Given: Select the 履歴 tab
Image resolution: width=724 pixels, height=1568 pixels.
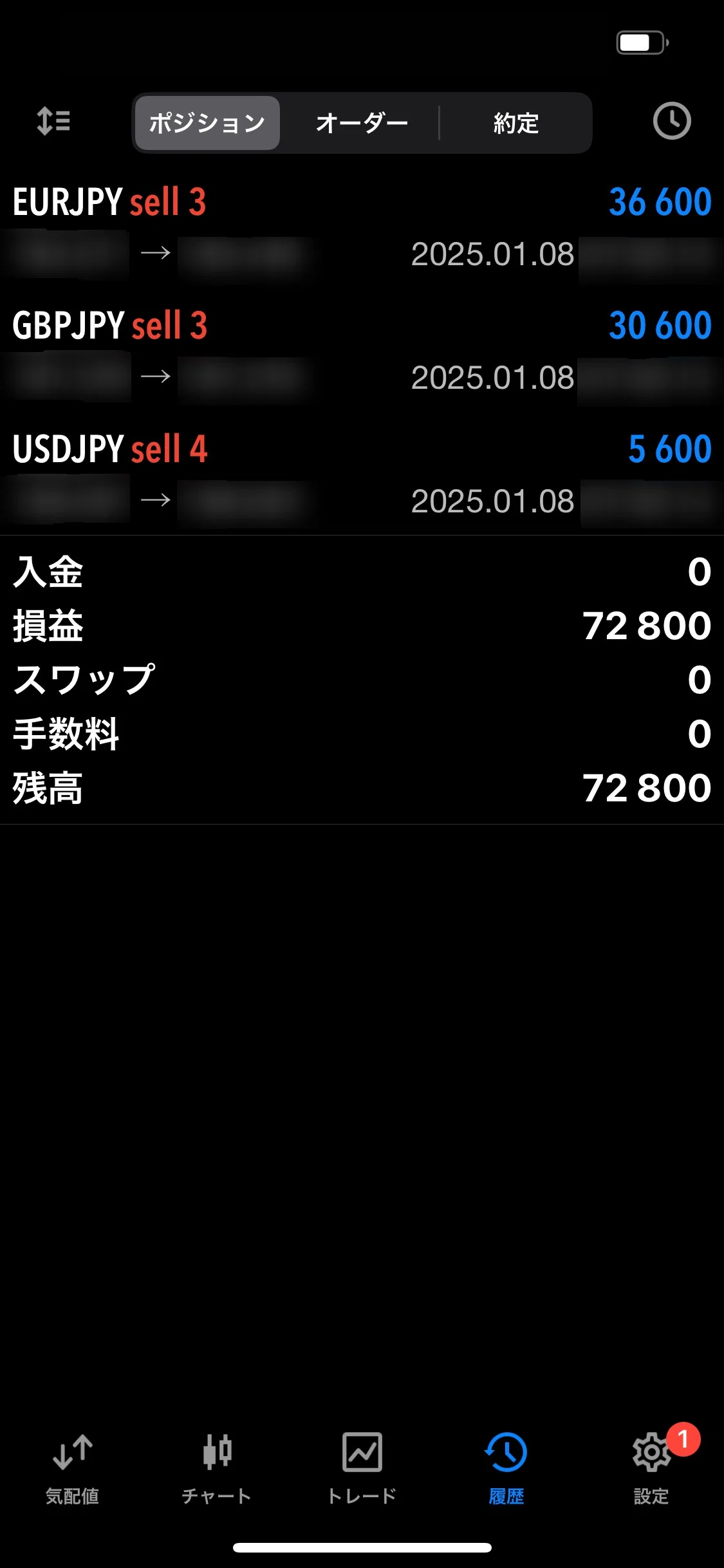Looking at the screenshot, I should coord(506,1469).
